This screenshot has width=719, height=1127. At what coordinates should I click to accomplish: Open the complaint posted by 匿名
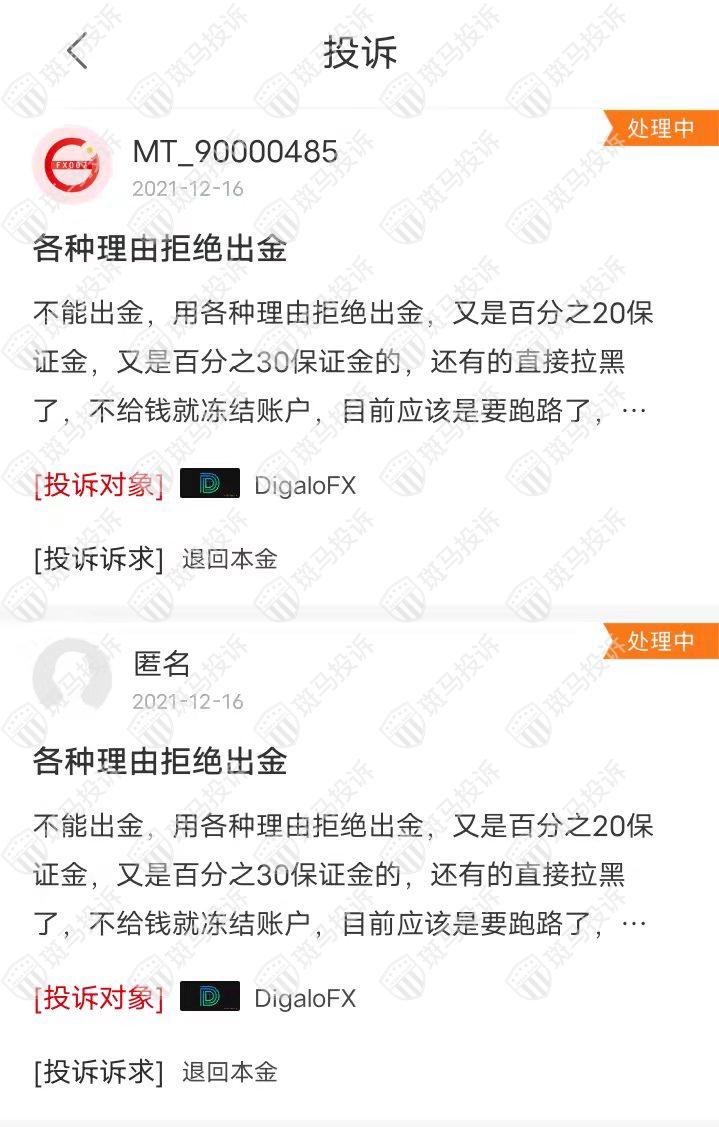tap(160, 761)
